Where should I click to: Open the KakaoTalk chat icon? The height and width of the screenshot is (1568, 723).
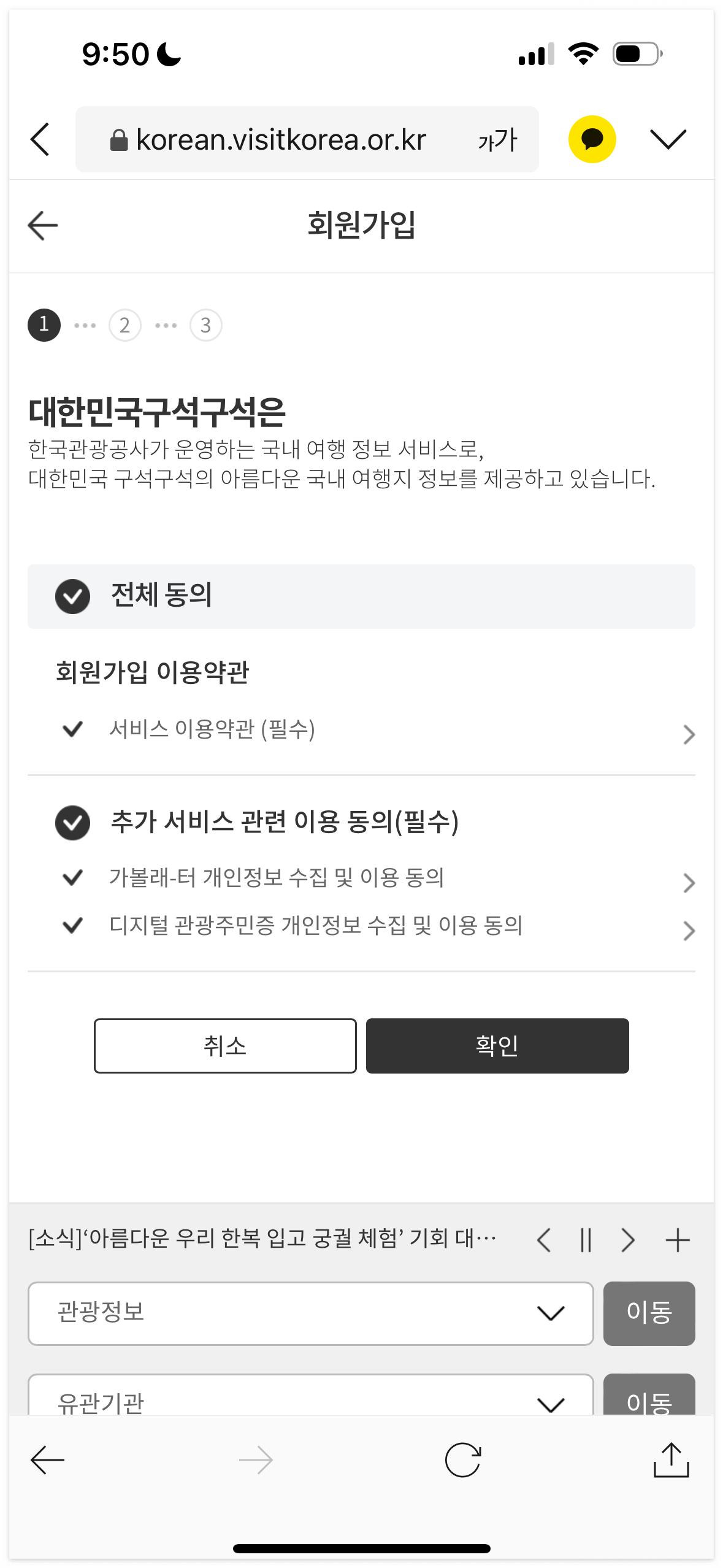(592, 139)
